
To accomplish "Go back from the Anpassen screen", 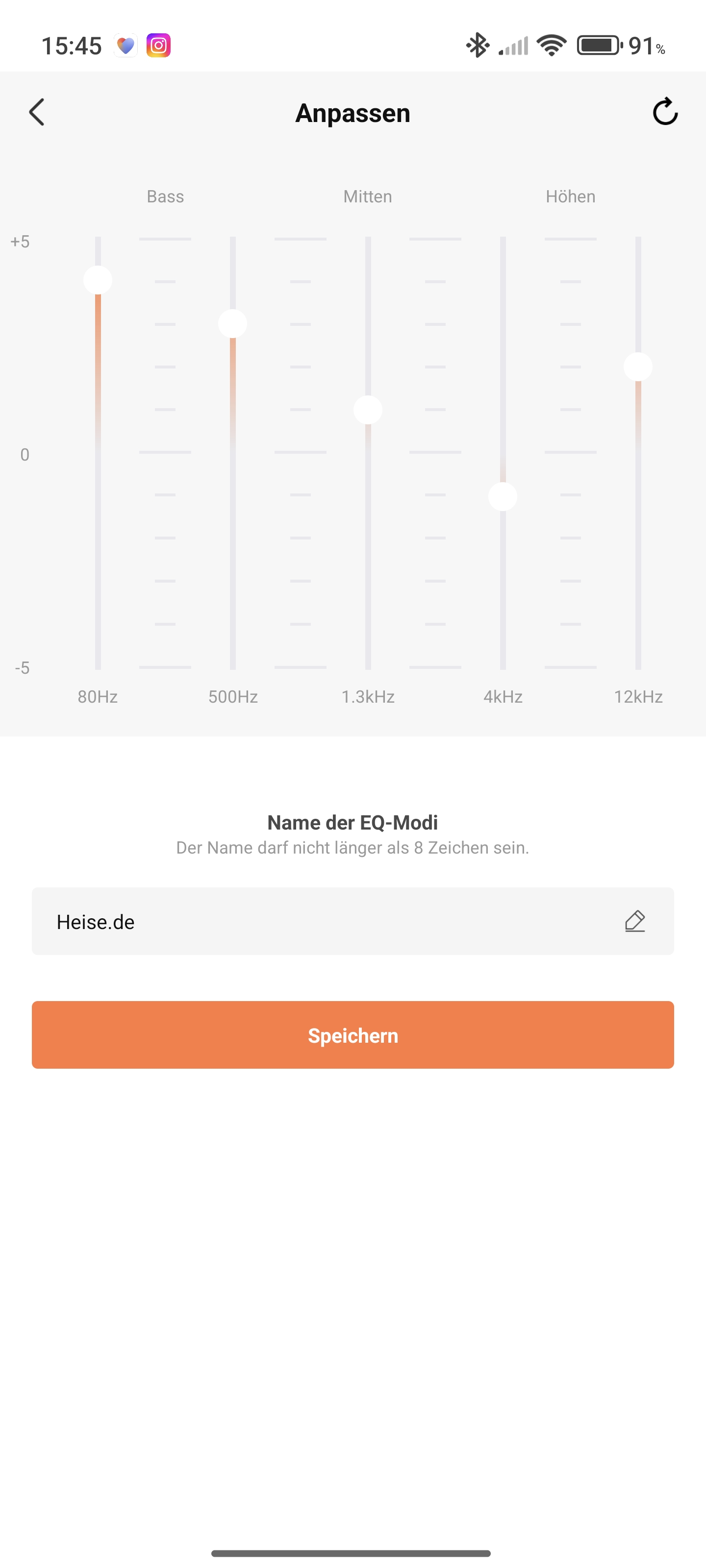I will click(x=37, y=113).
